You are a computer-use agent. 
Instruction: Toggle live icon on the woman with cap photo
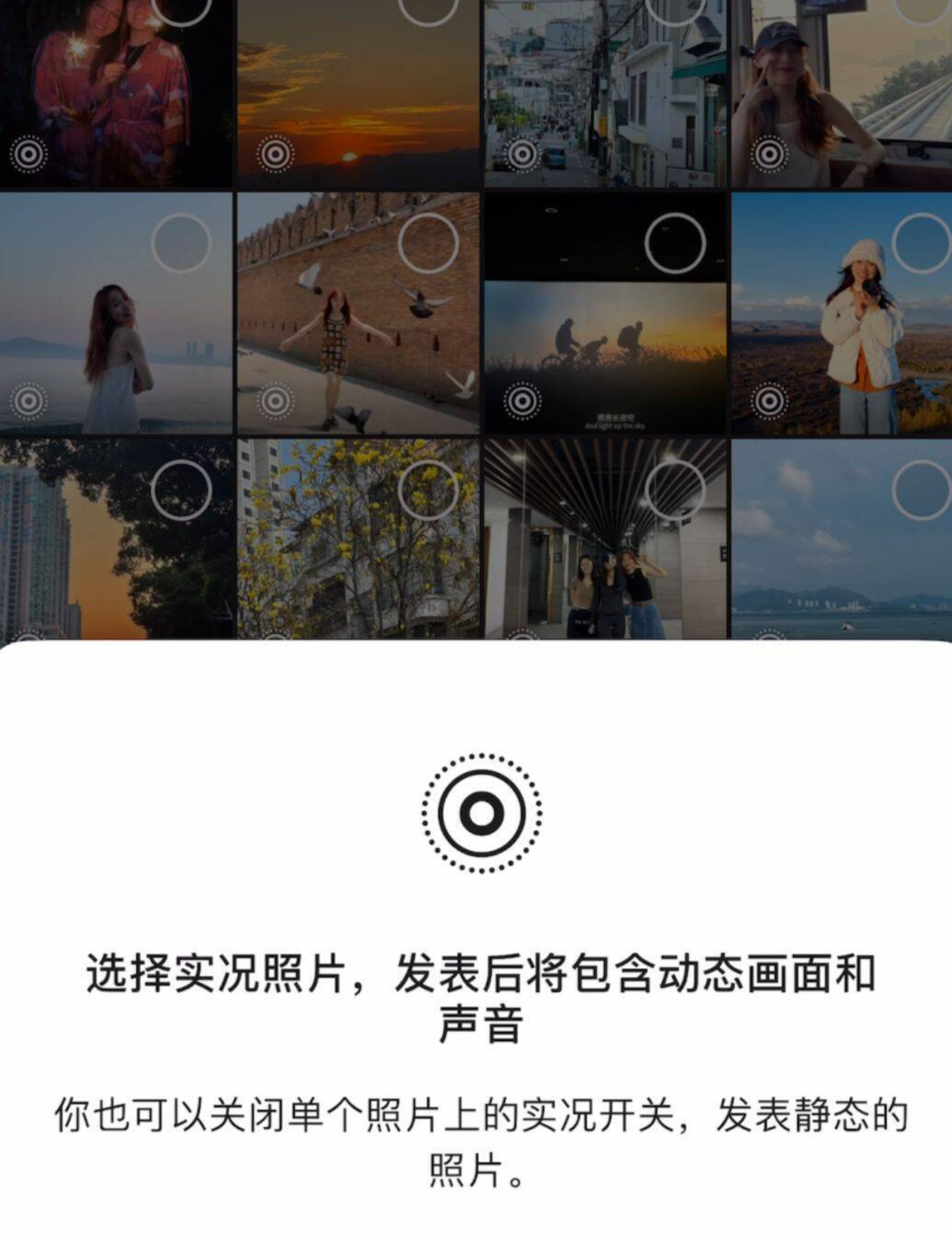tap(769, 154)
